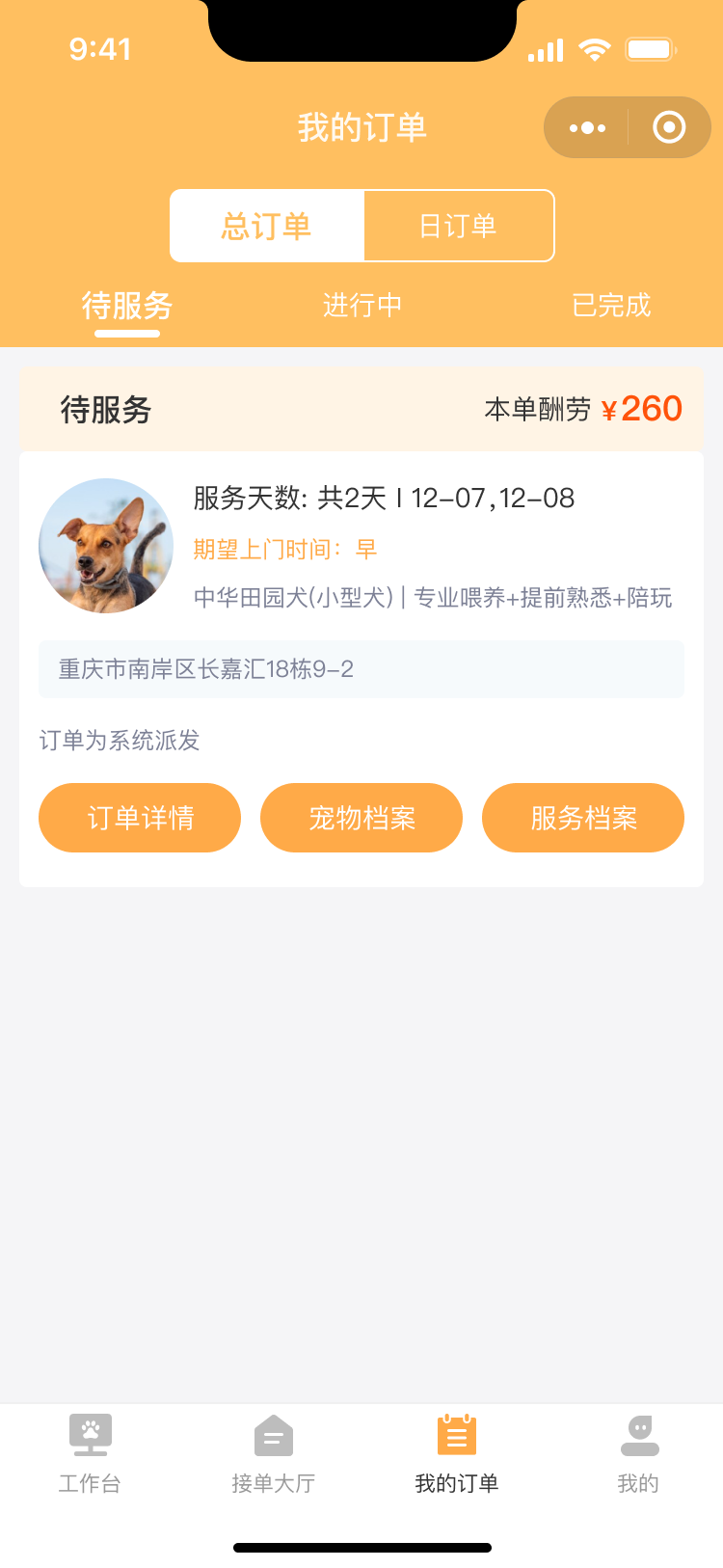Screen dimensions: 723x1568
Task: Select the 总订单 segment
Action: 267,226
